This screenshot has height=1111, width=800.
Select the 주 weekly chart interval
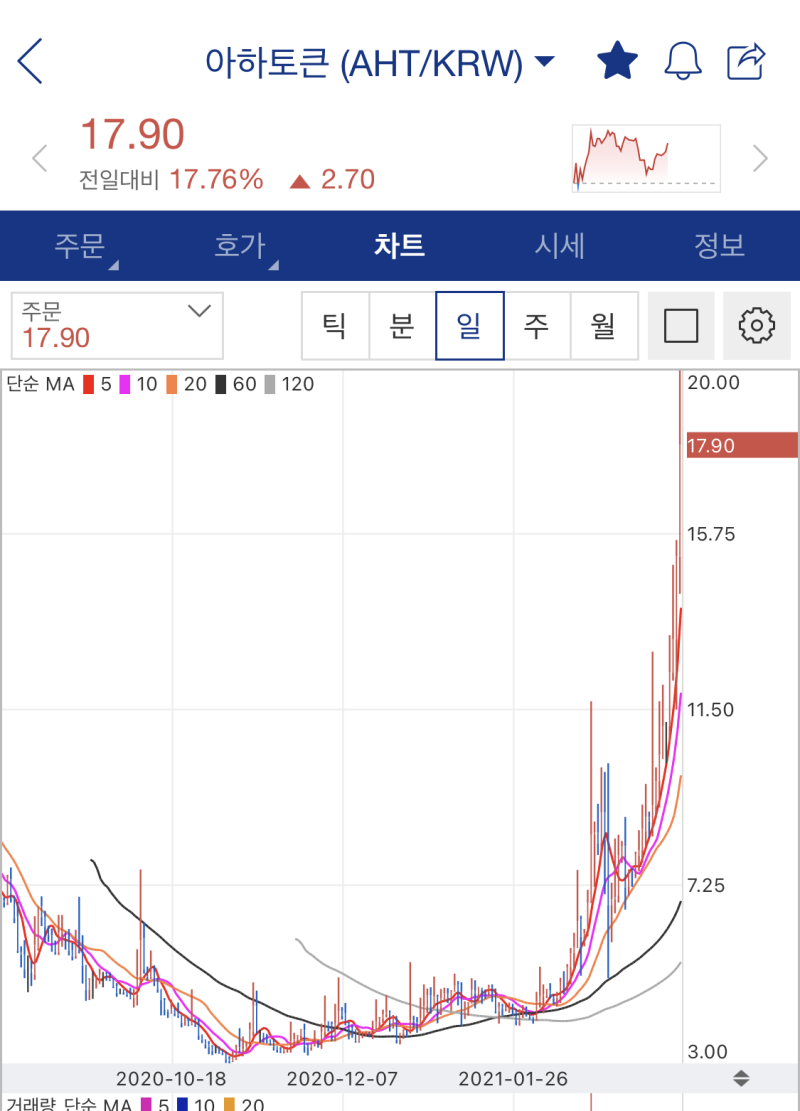[x=537, y=326]
